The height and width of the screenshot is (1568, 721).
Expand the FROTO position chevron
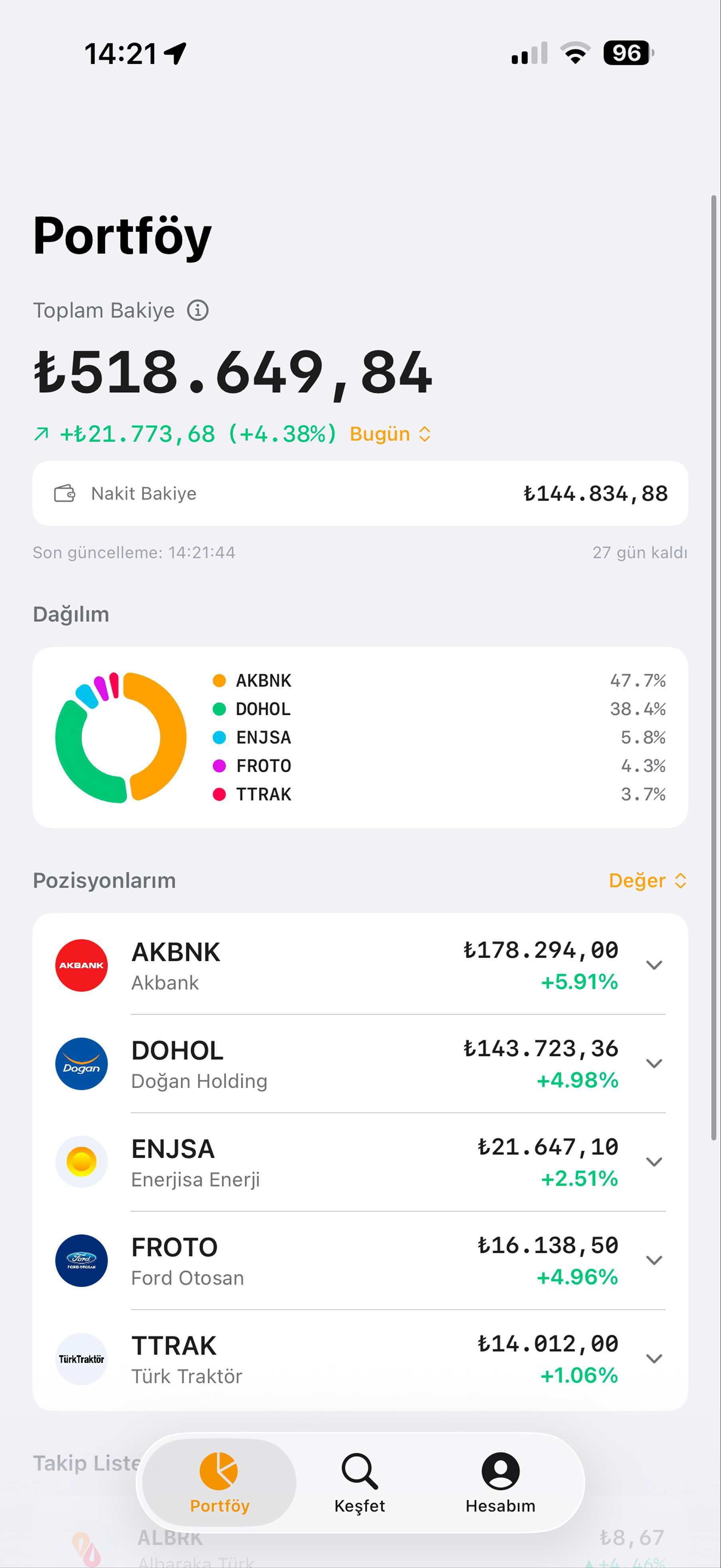654,1261
